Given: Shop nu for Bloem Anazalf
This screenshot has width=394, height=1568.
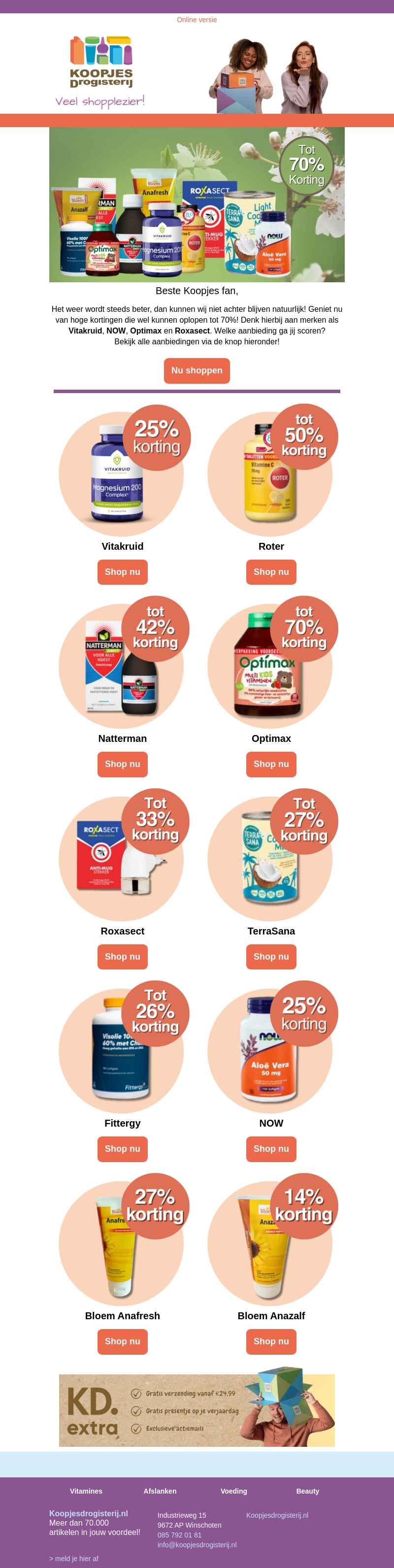Looking at the screenshot, I should 271,1341.
